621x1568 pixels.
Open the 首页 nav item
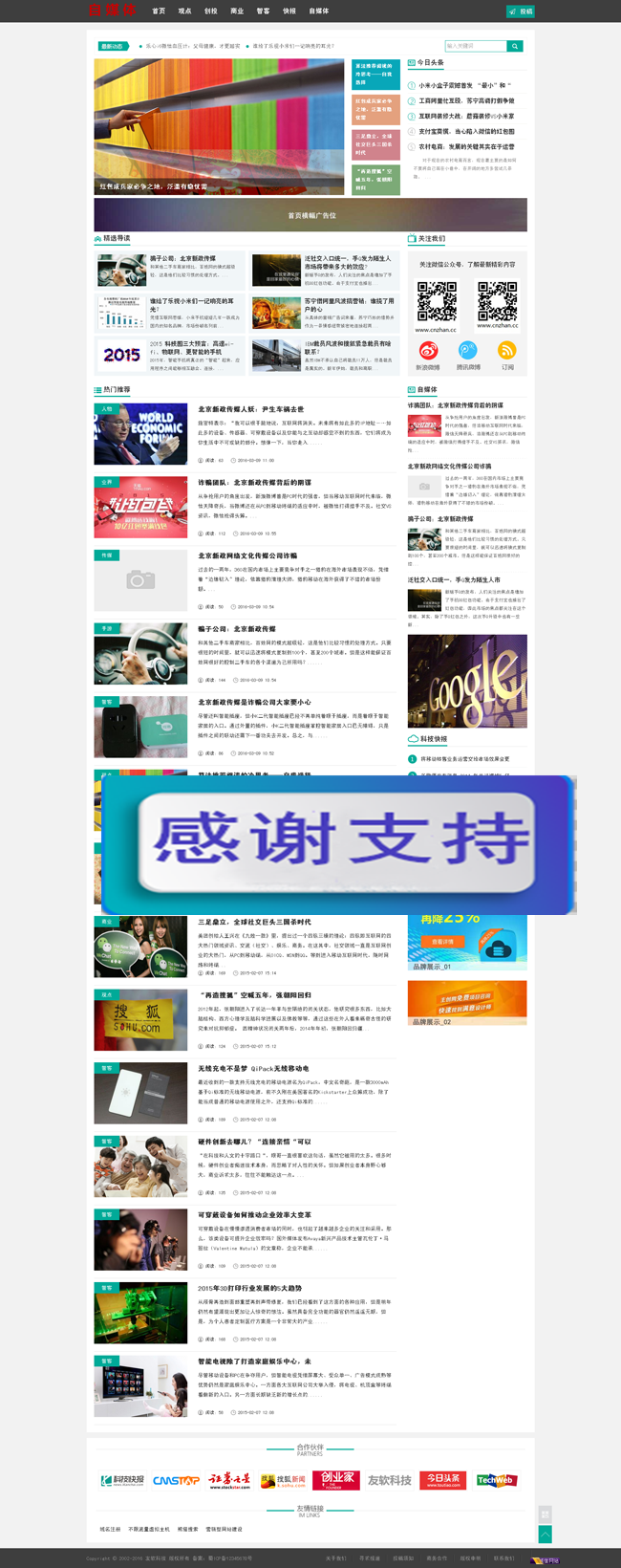pos(159,11)
